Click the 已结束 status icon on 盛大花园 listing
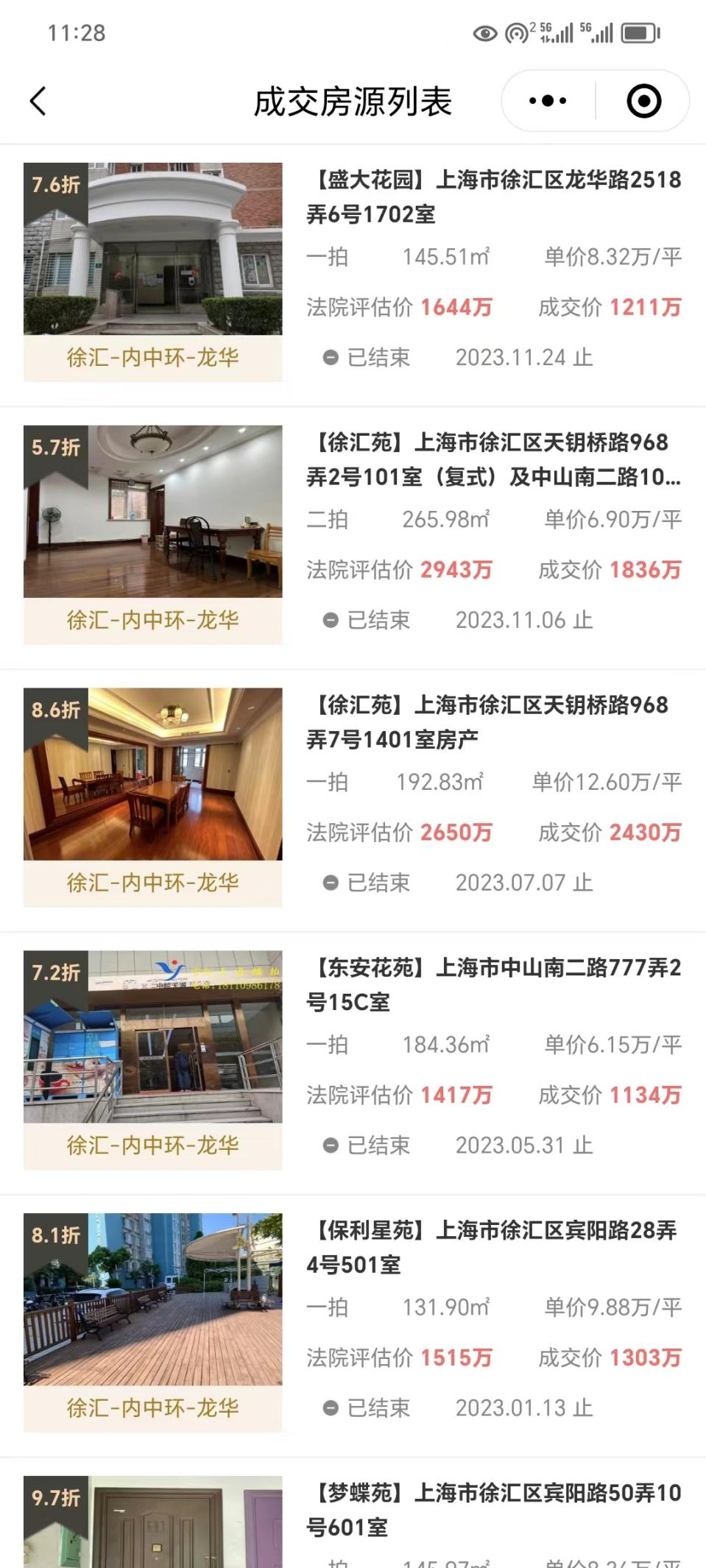Image resolution: width=706 pixels, height=1568 pixels. [331, 358]
